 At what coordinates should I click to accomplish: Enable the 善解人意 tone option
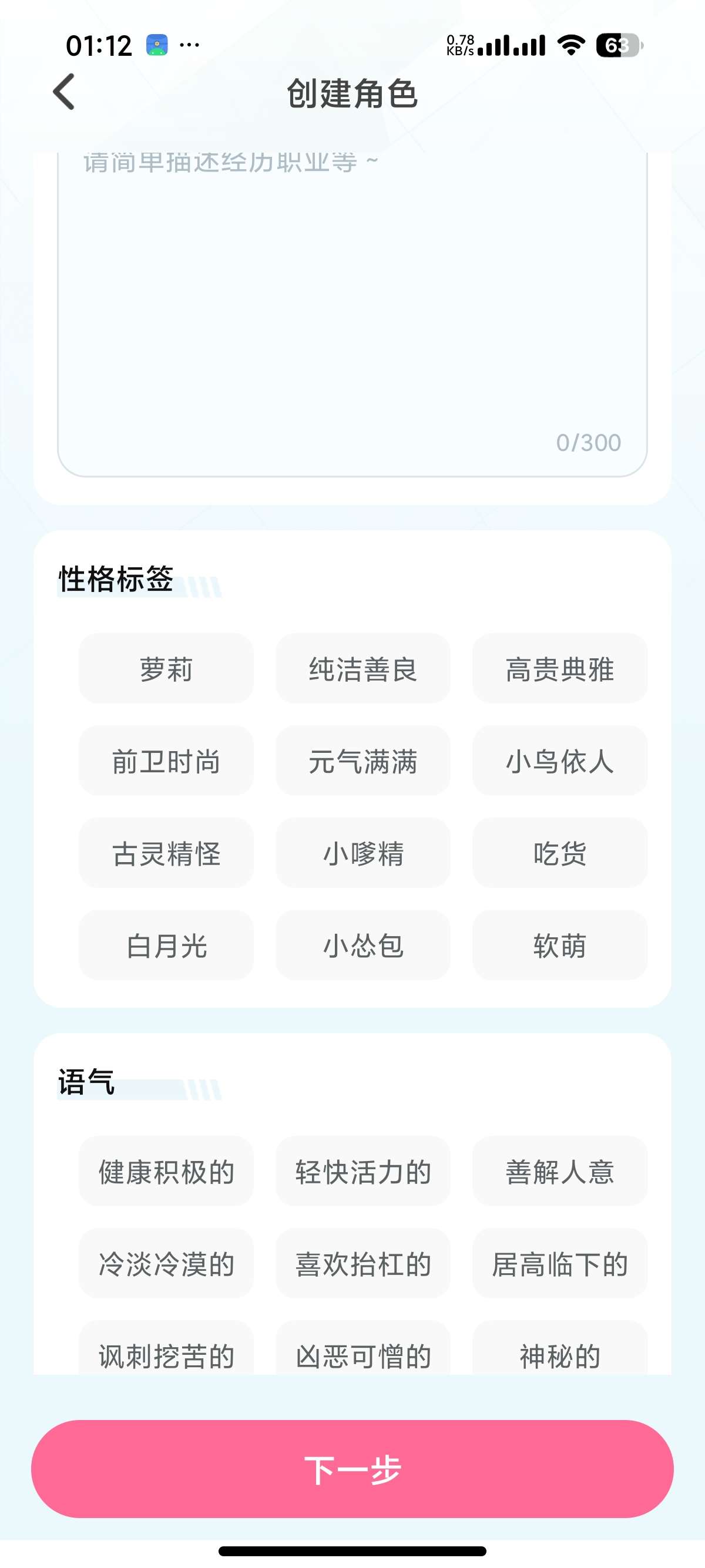click(559, 1172)
